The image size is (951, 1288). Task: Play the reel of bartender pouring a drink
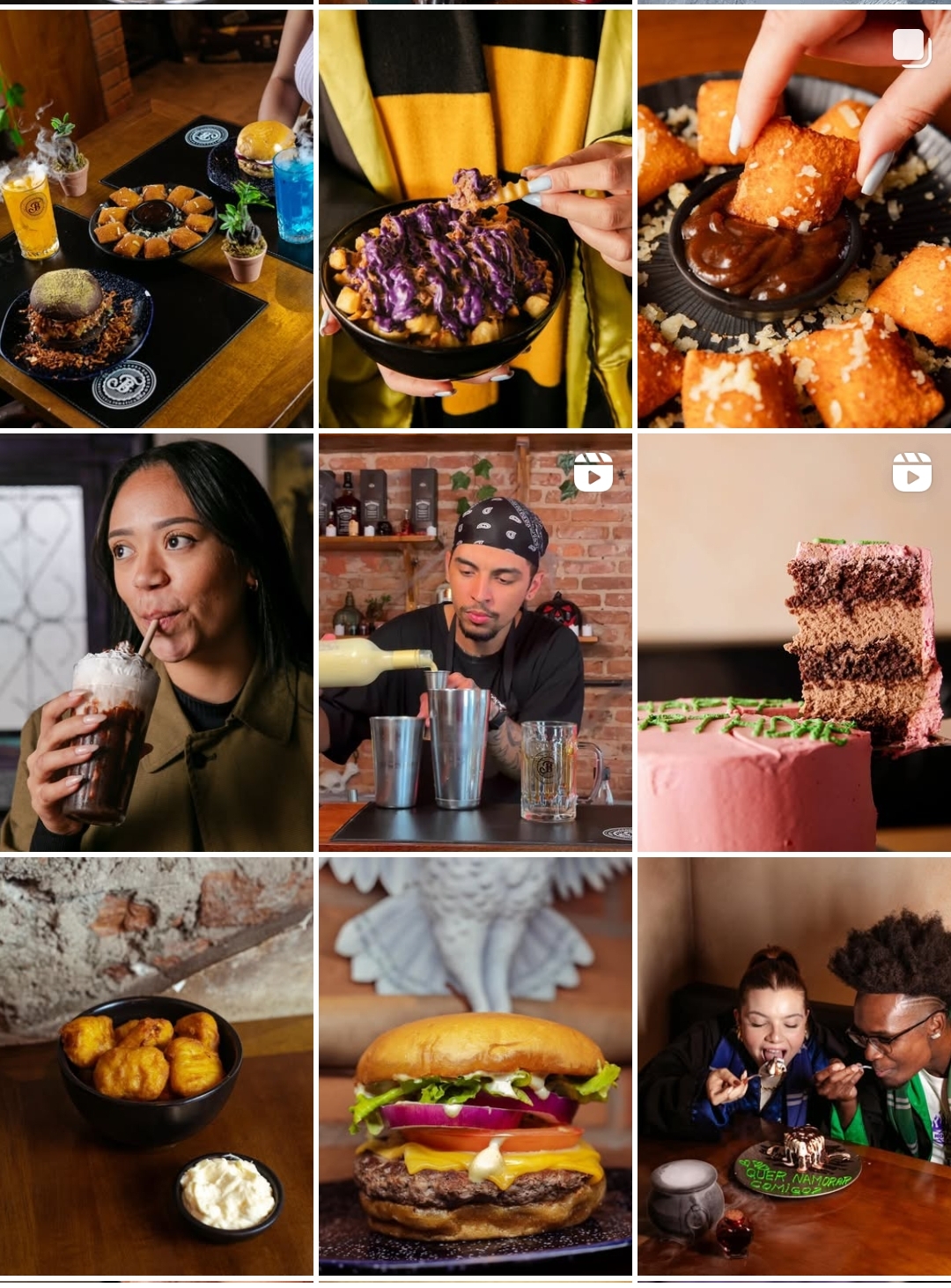pyautogui.click(x=475, y=642)
